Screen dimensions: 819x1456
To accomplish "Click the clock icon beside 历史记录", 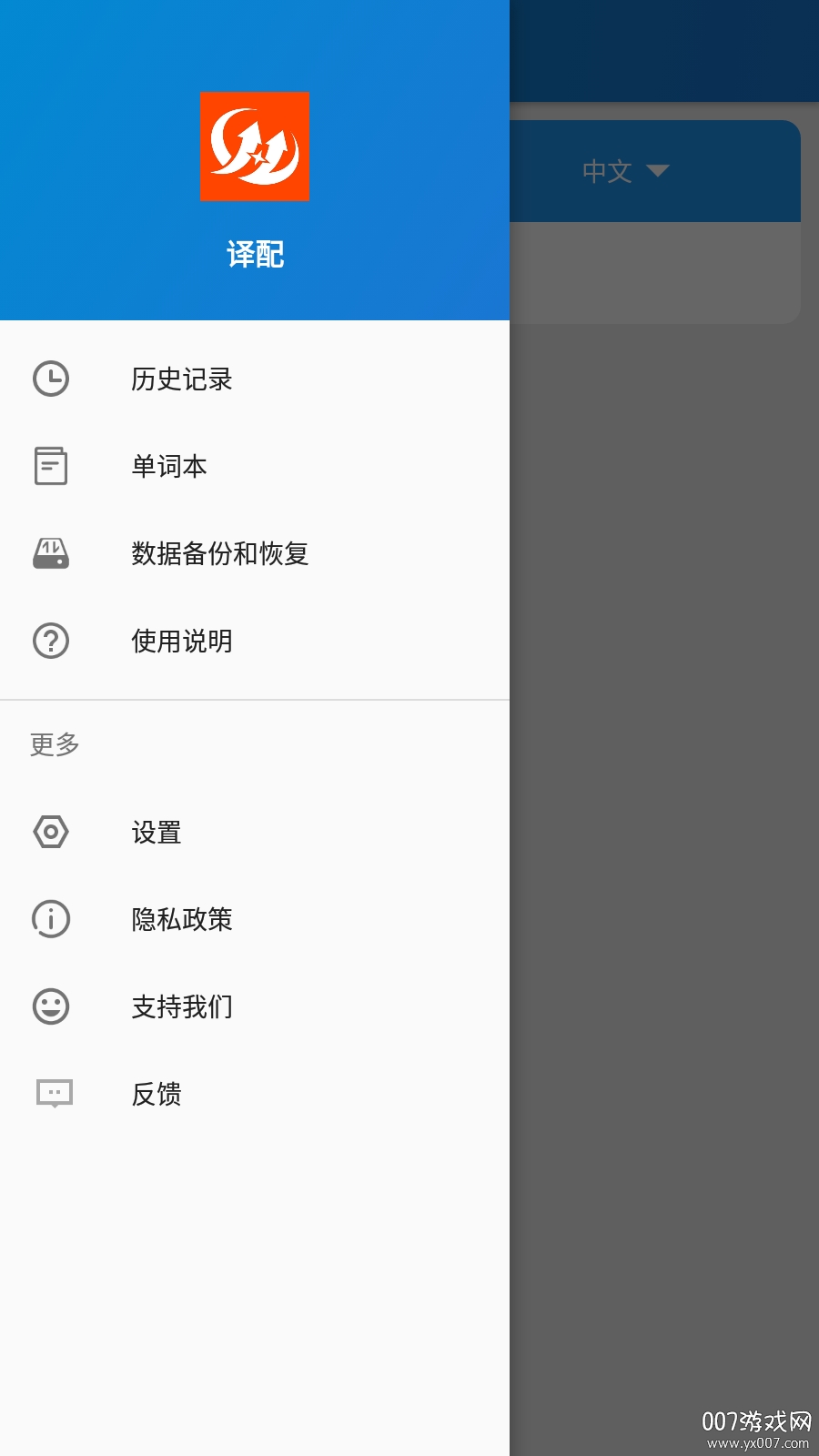I will pos(50,379).
